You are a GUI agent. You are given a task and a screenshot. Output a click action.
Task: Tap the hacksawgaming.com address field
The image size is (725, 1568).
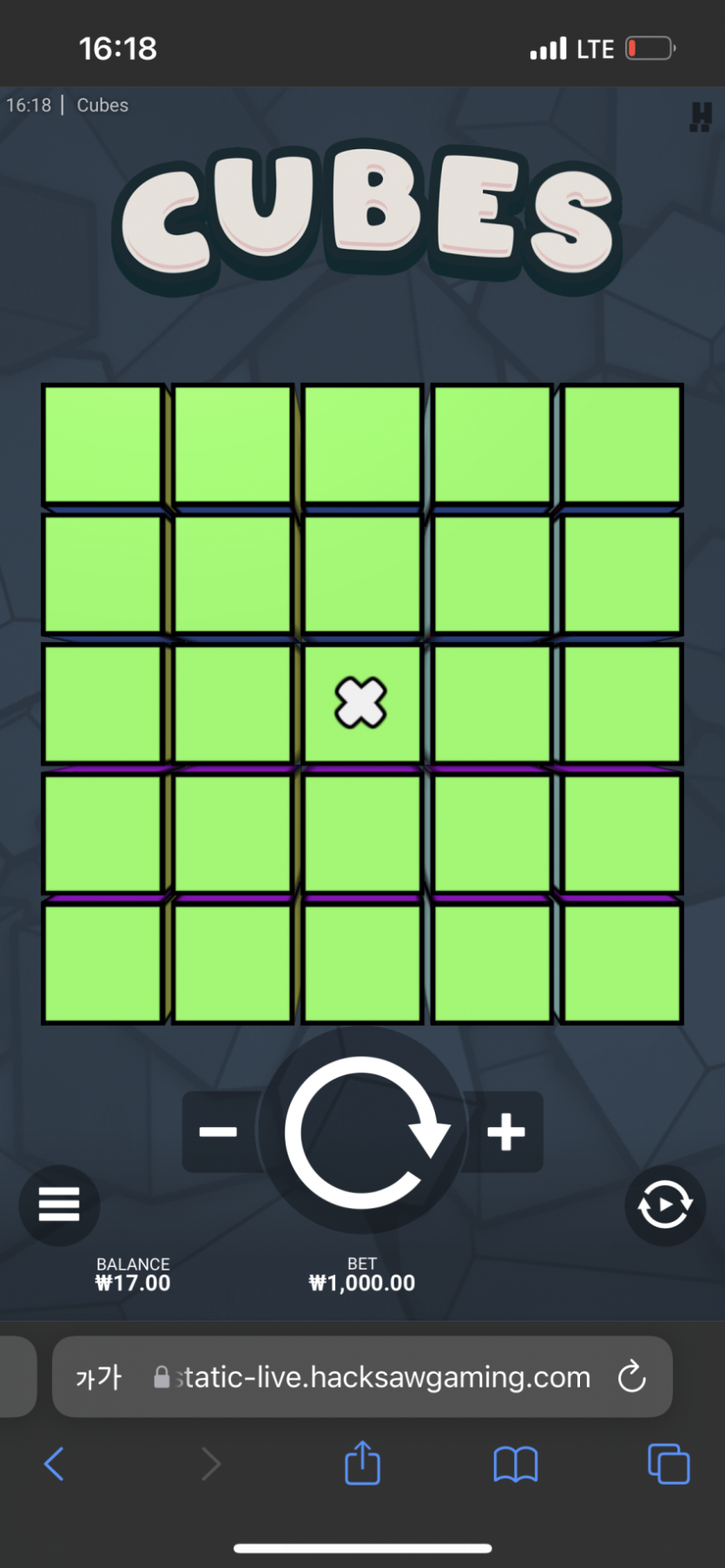(382, 1377)
